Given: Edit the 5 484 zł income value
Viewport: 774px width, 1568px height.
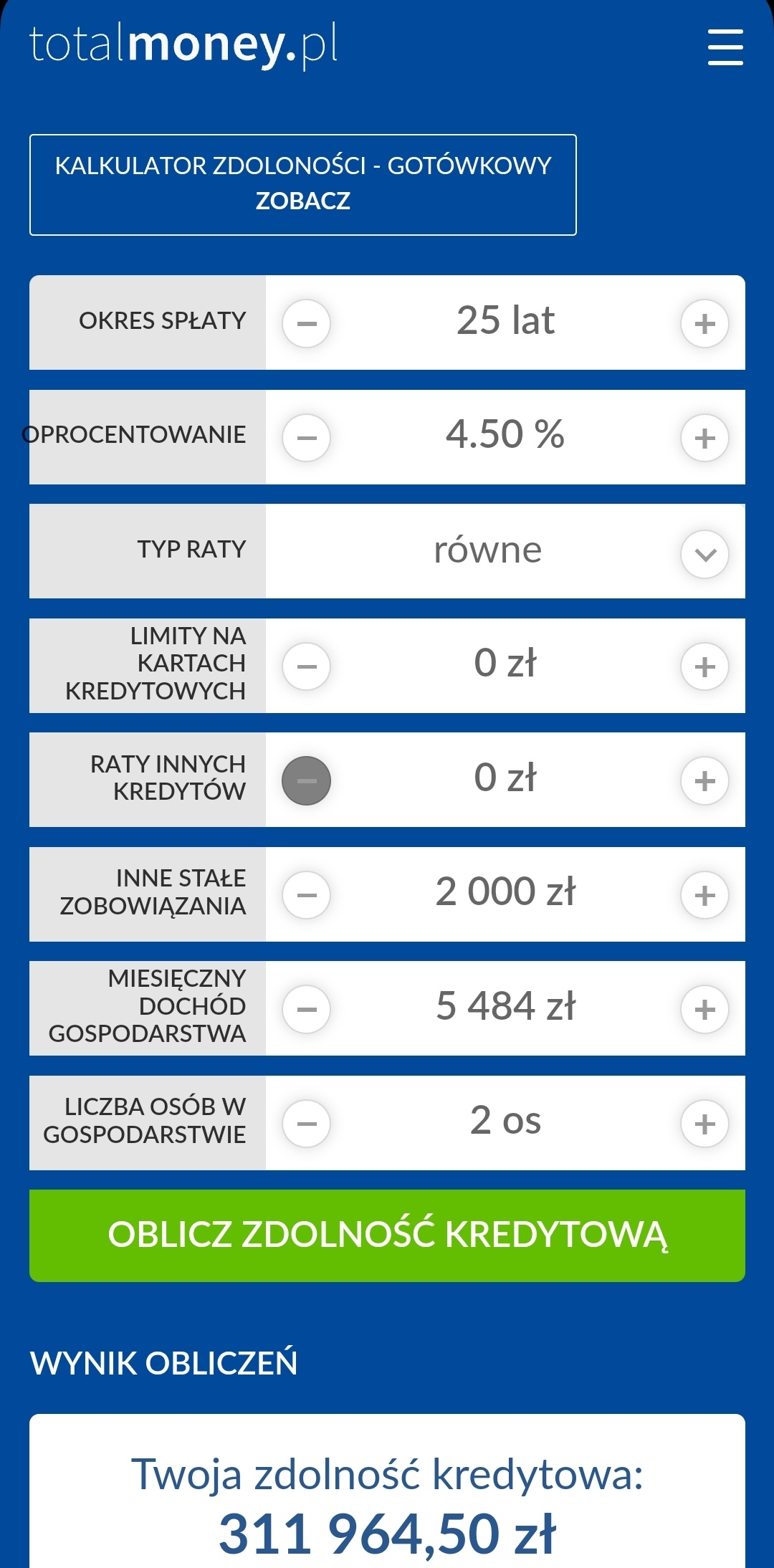Looking at the screenshot, I should pyautogui.click(x=505, y=1007).
